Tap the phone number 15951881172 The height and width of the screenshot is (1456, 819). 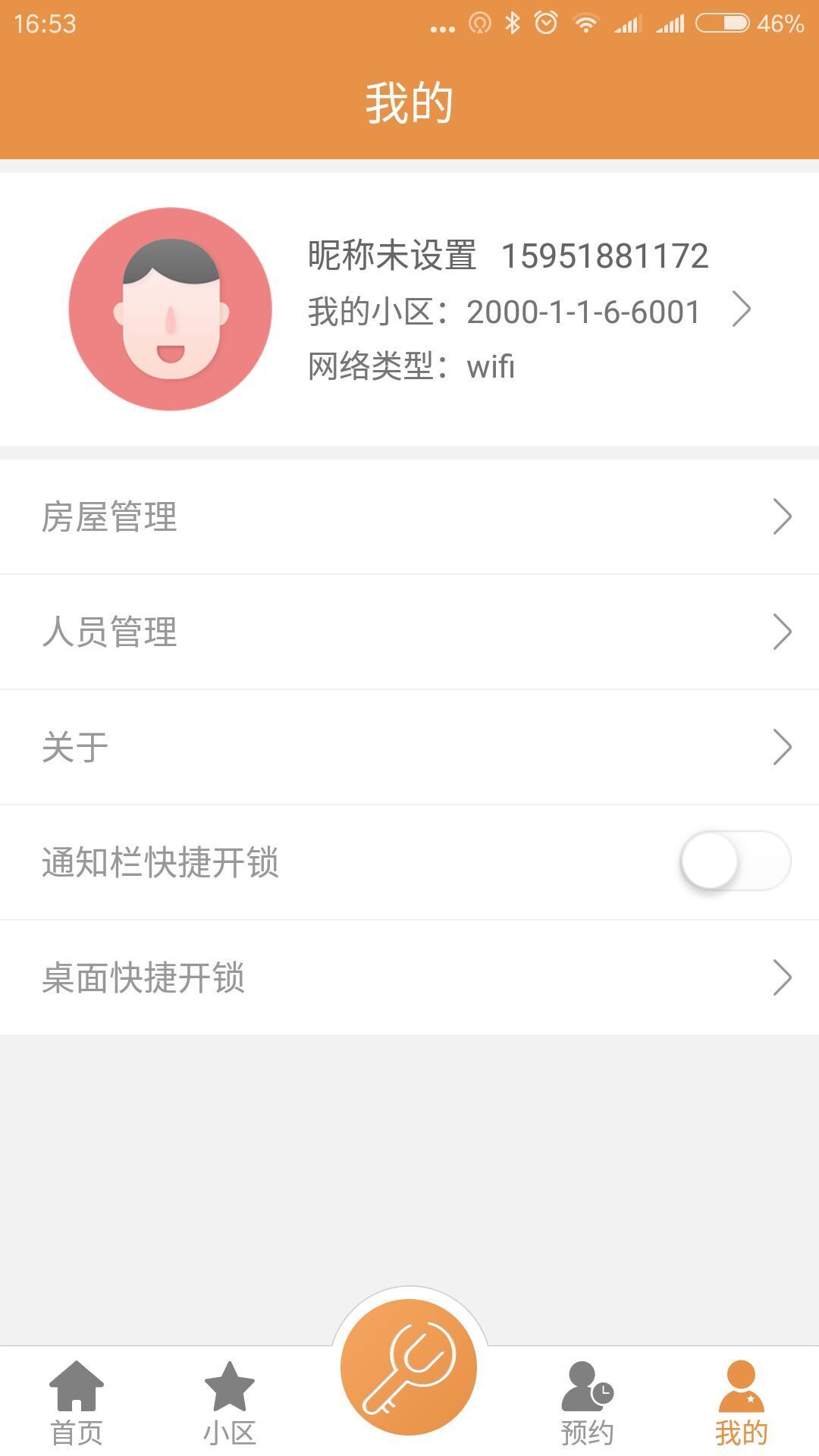coord(607,256)
